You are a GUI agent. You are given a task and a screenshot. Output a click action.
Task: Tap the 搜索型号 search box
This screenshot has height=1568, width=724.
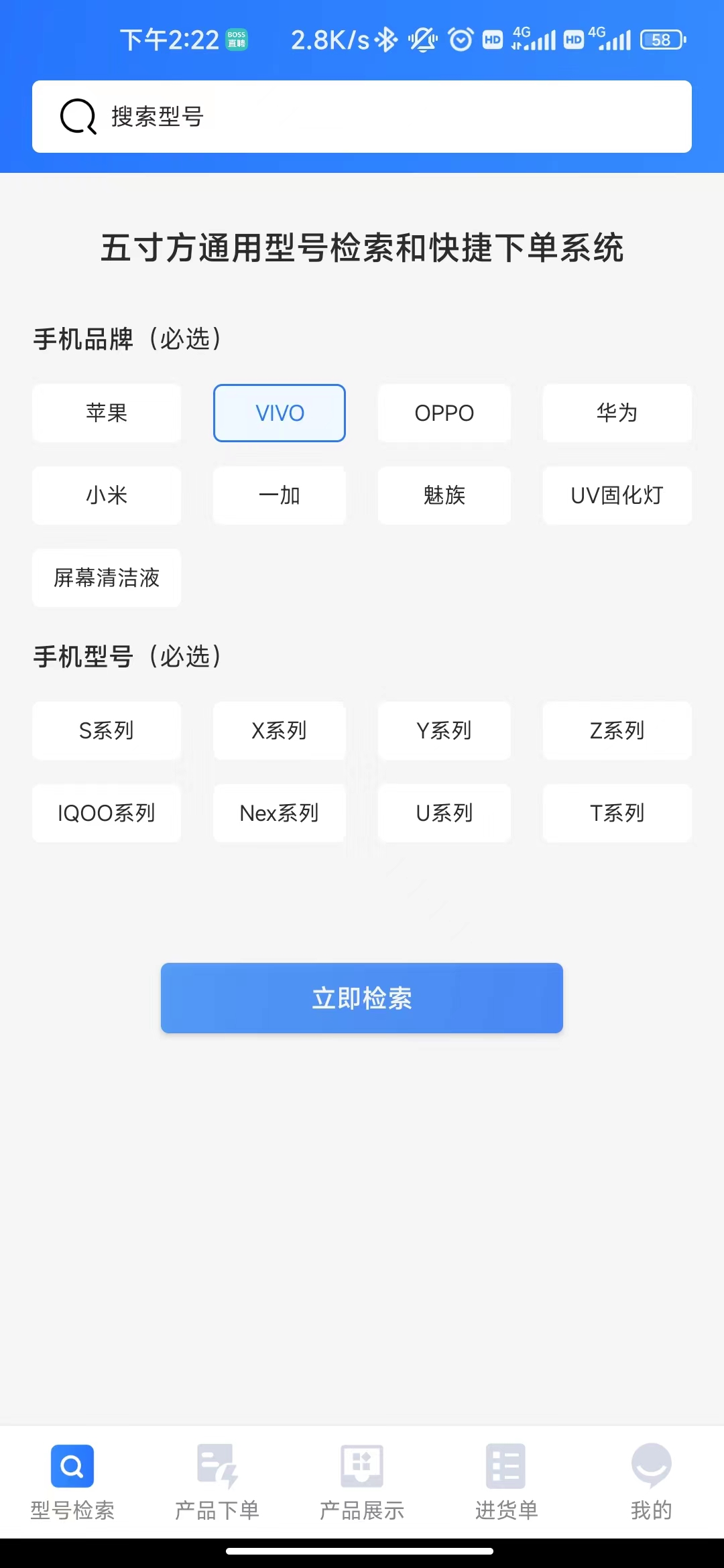click(362, 117)
